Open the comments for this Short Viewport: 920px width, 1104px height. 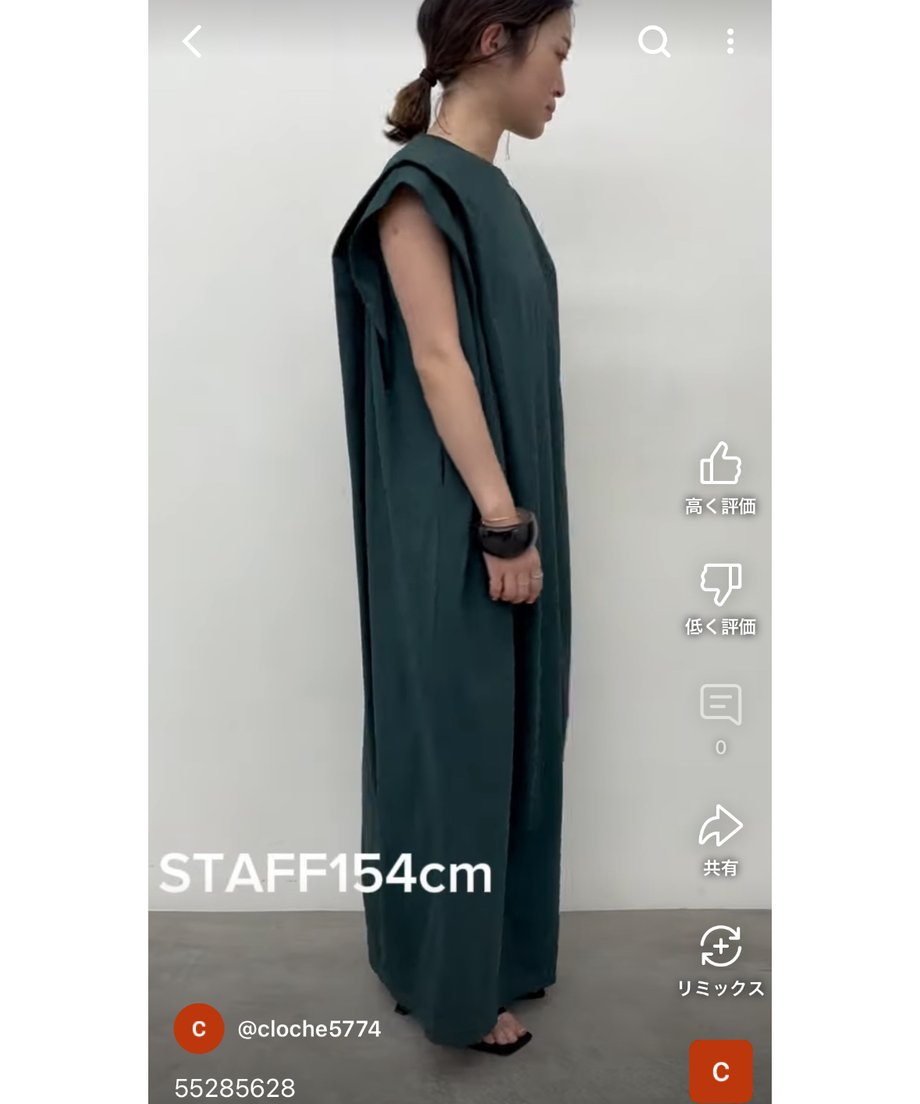[720, 706]
